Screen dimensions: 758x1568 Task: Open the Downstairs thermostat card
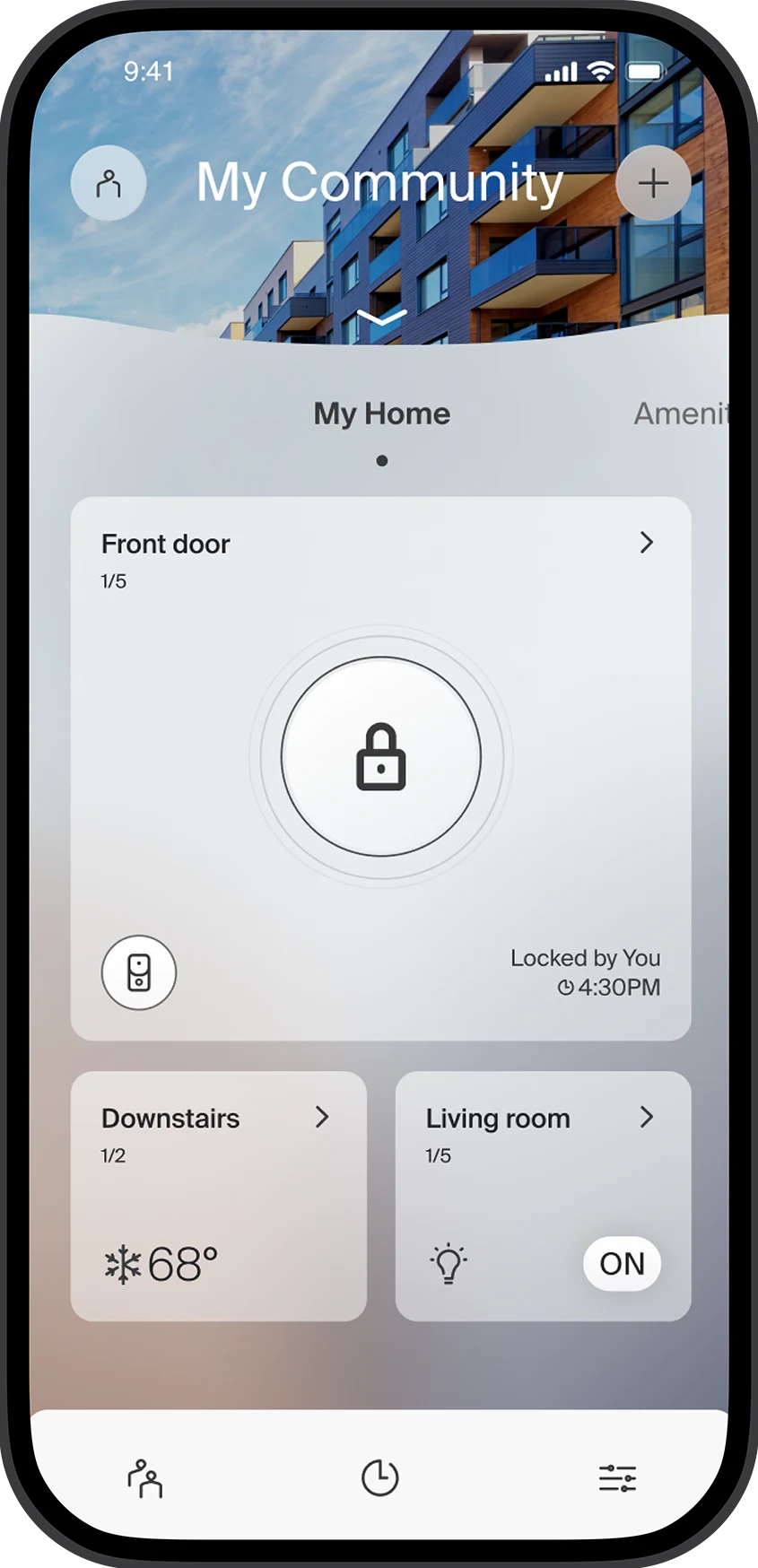tap(219, 1196)
